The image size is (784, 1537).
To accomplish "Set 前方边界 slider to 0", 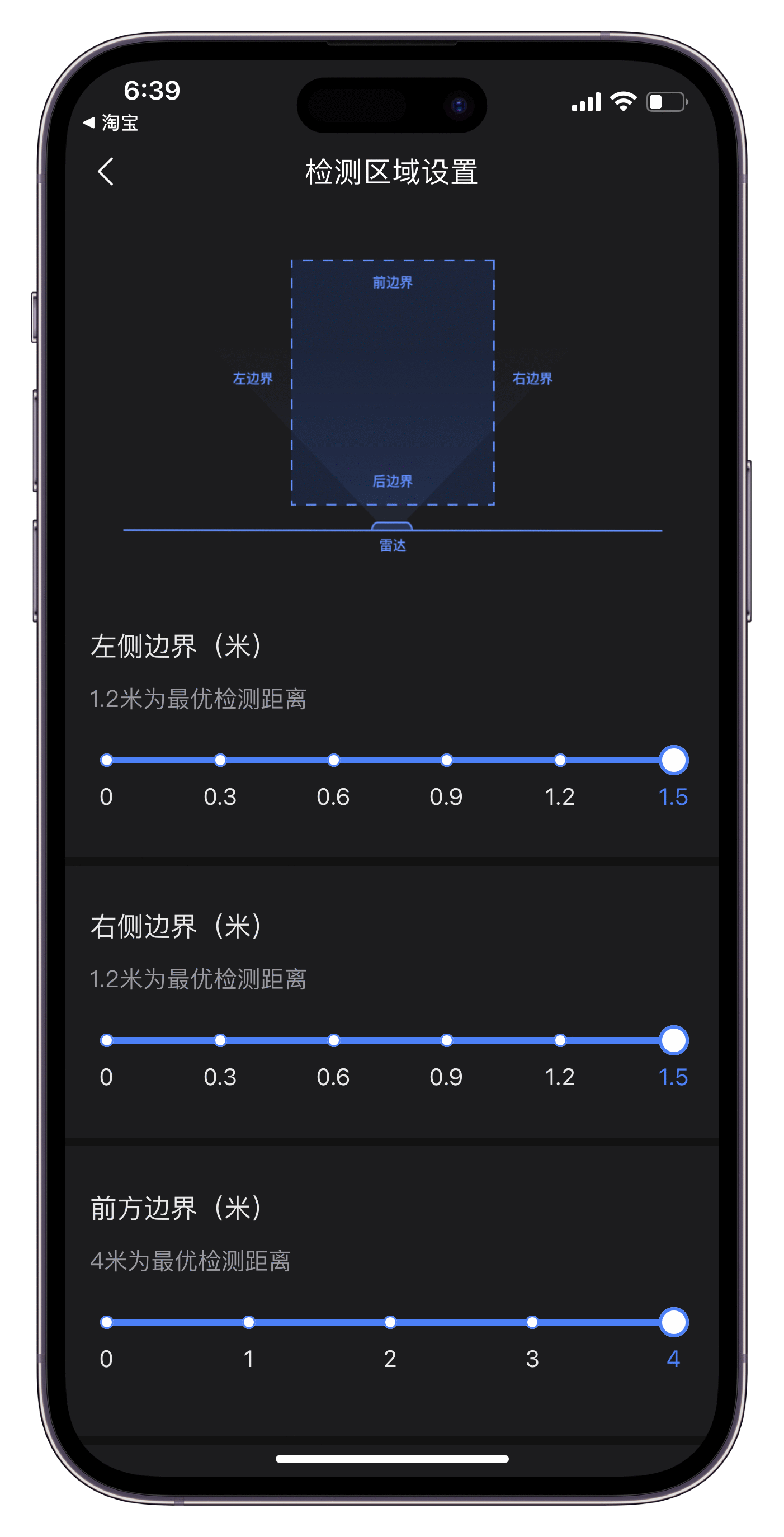I will tap(107, 1322).
